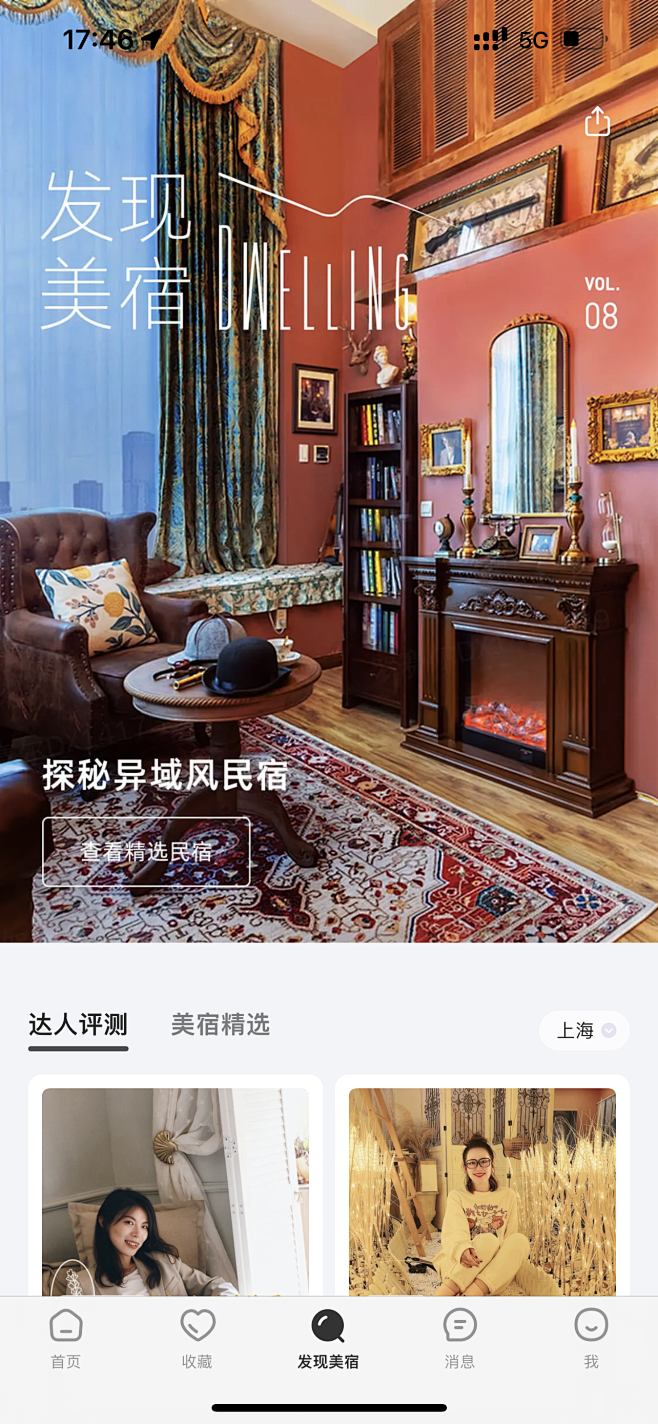The height and width of the screenshot is (1424, 658).
Task: Open the 我 profile tab
Action: point(591,1339)
